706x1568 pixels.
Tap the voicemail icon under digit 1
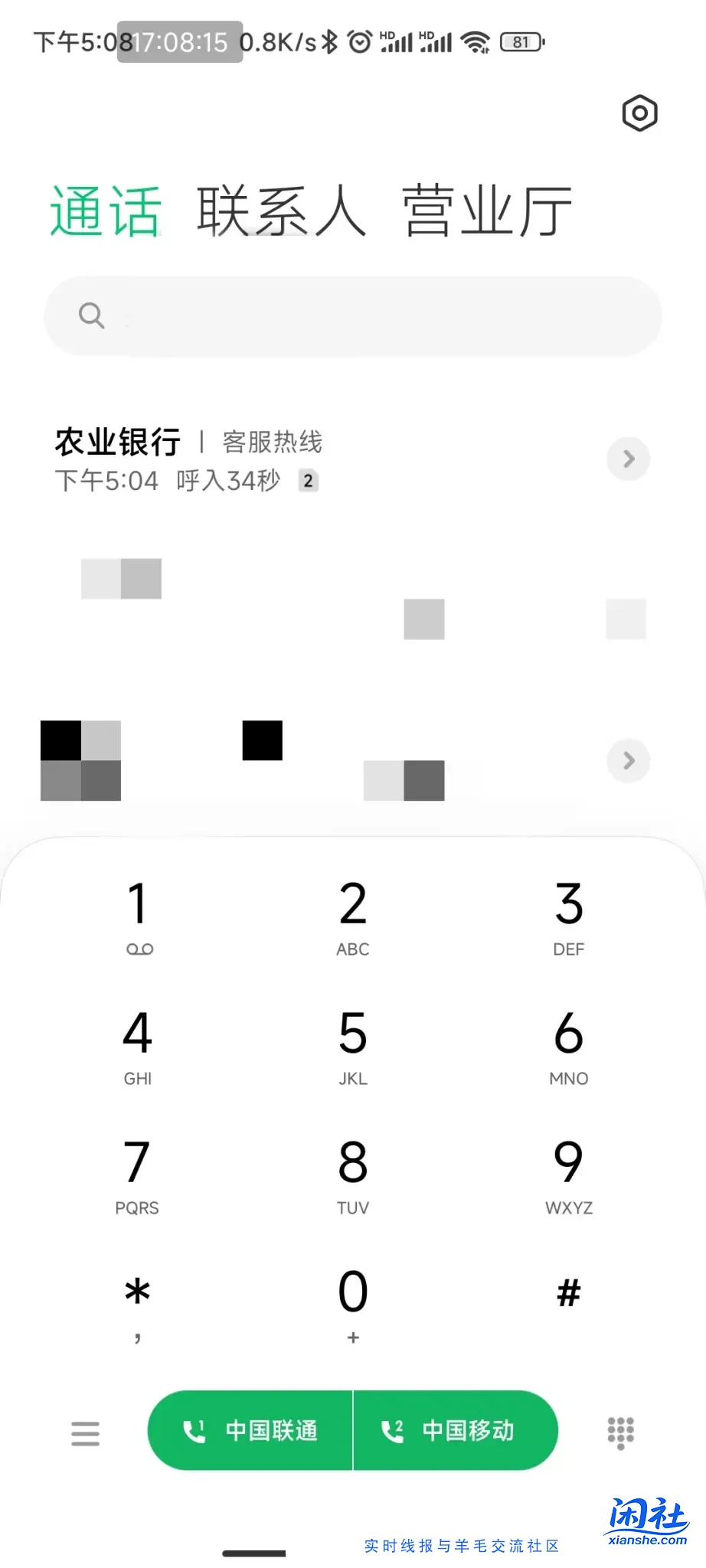tap(139, 948)
